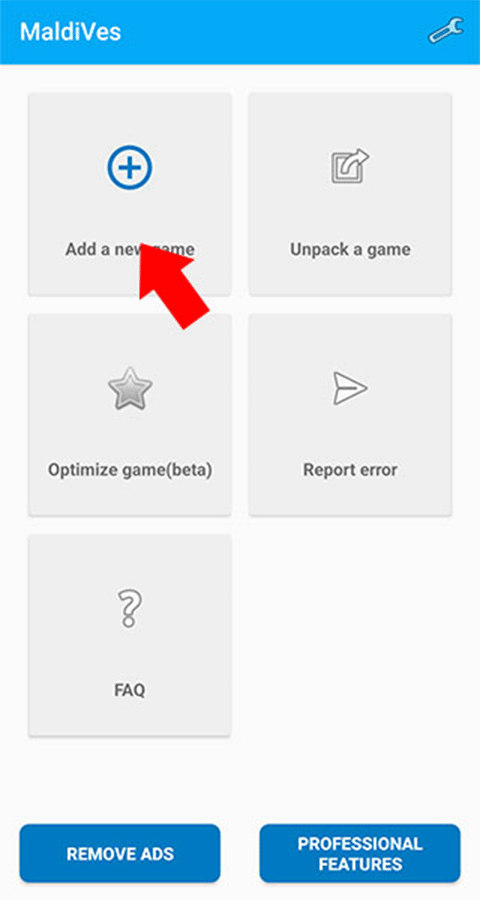Tap the Remove Ads button
The height and width of the screenshot is (900, 480).
coord(120,854)
